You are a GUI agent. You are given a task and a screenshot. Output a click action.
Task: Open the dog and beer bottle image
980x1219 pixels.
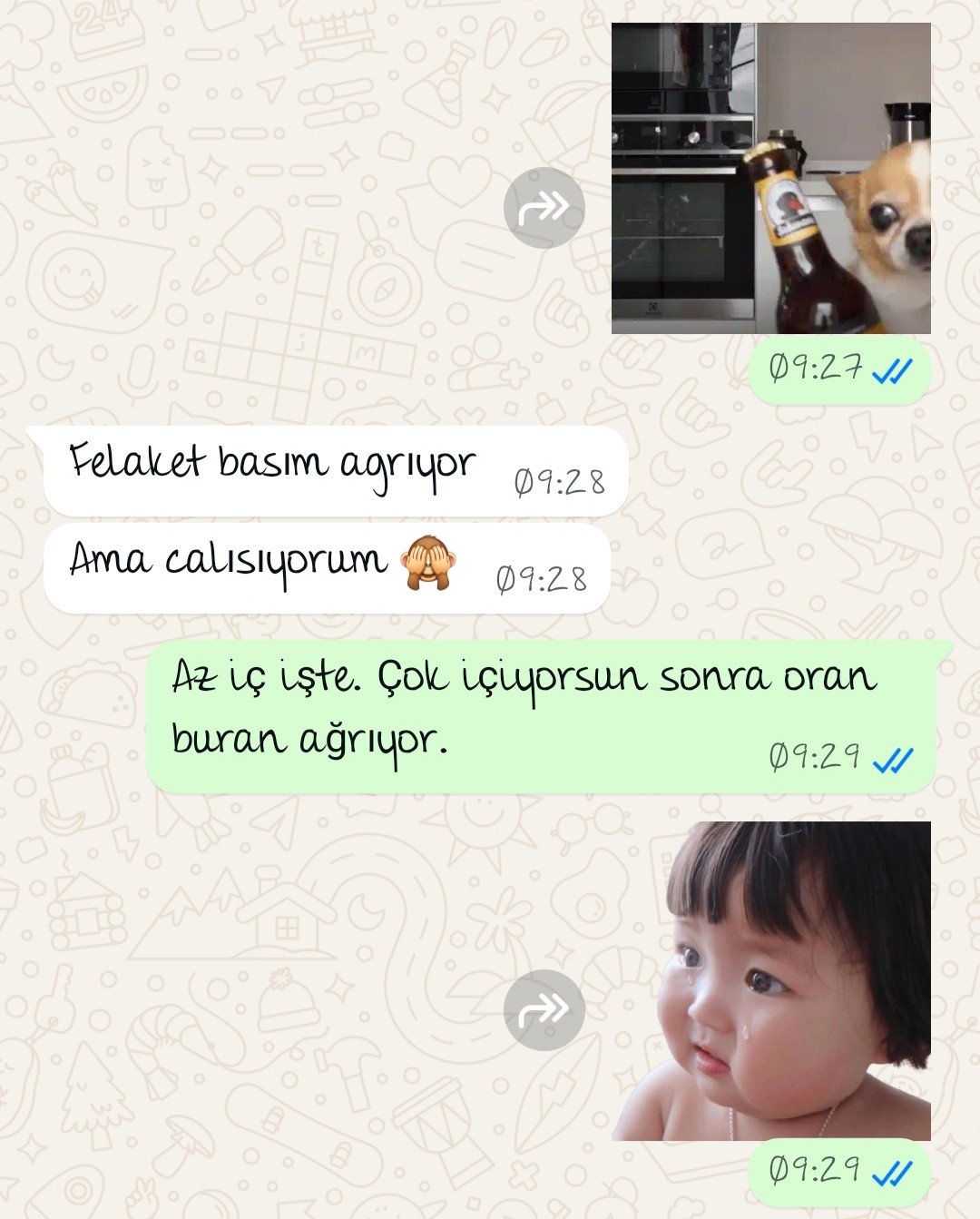(x=770, y=179)
